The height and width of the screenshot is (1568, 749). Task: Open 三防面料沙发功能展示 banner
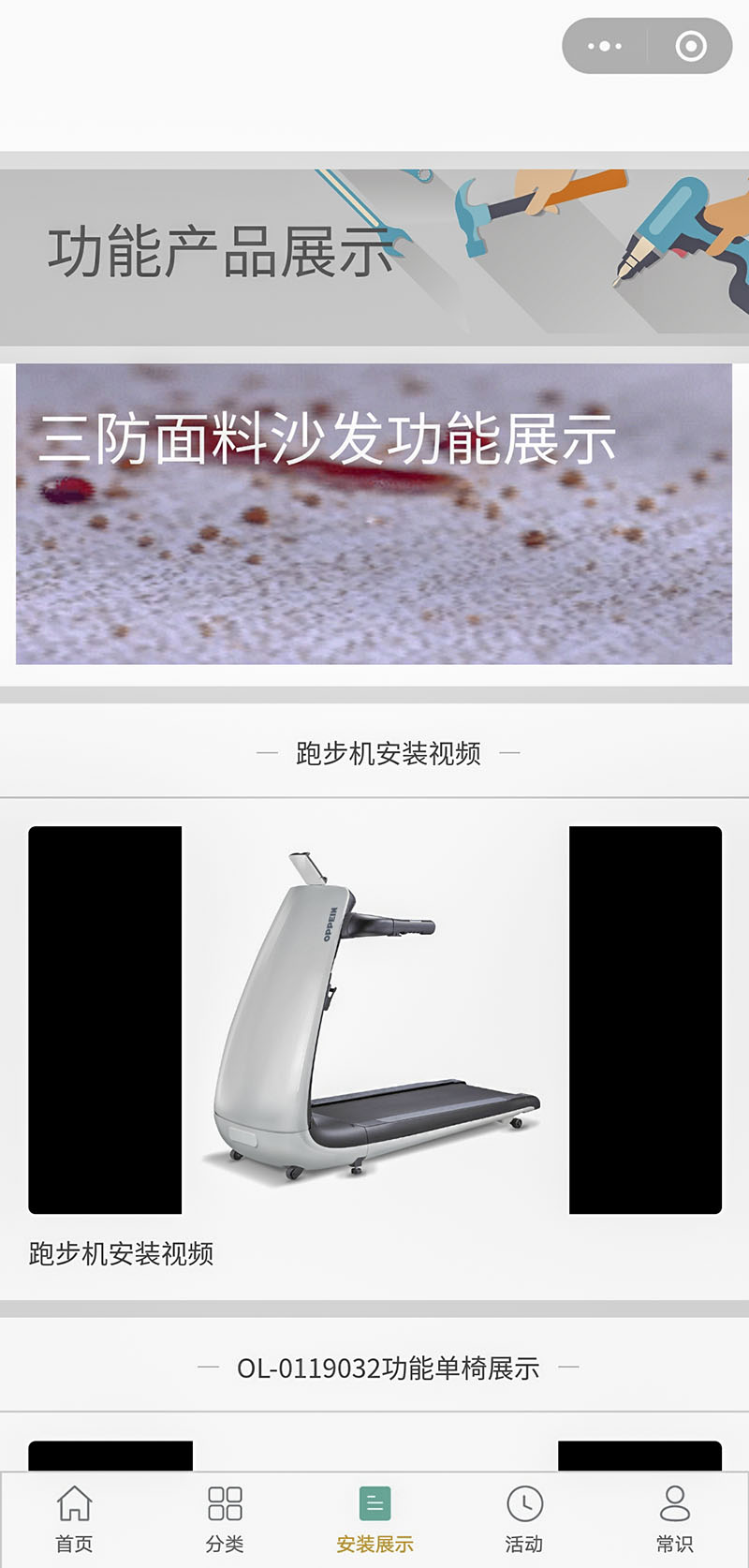click(x=374, y=513)
